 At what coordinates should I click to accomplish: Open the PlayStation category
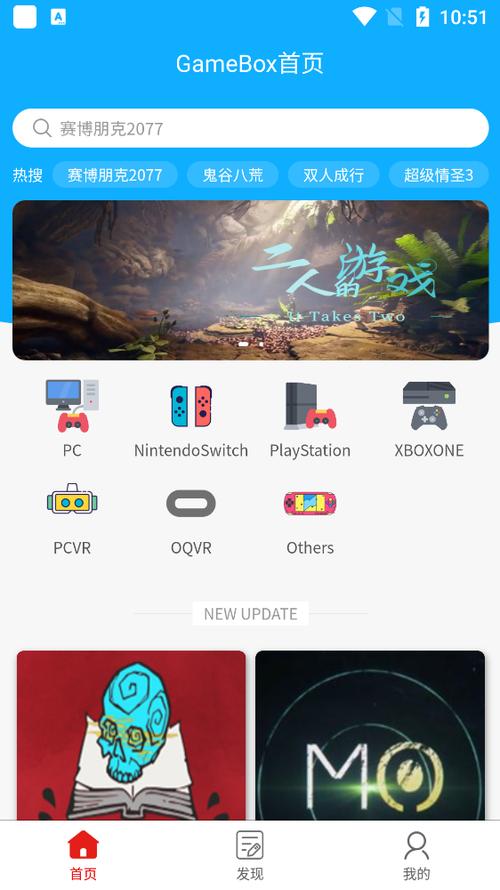pyautogui.click(x=310, y=419)
